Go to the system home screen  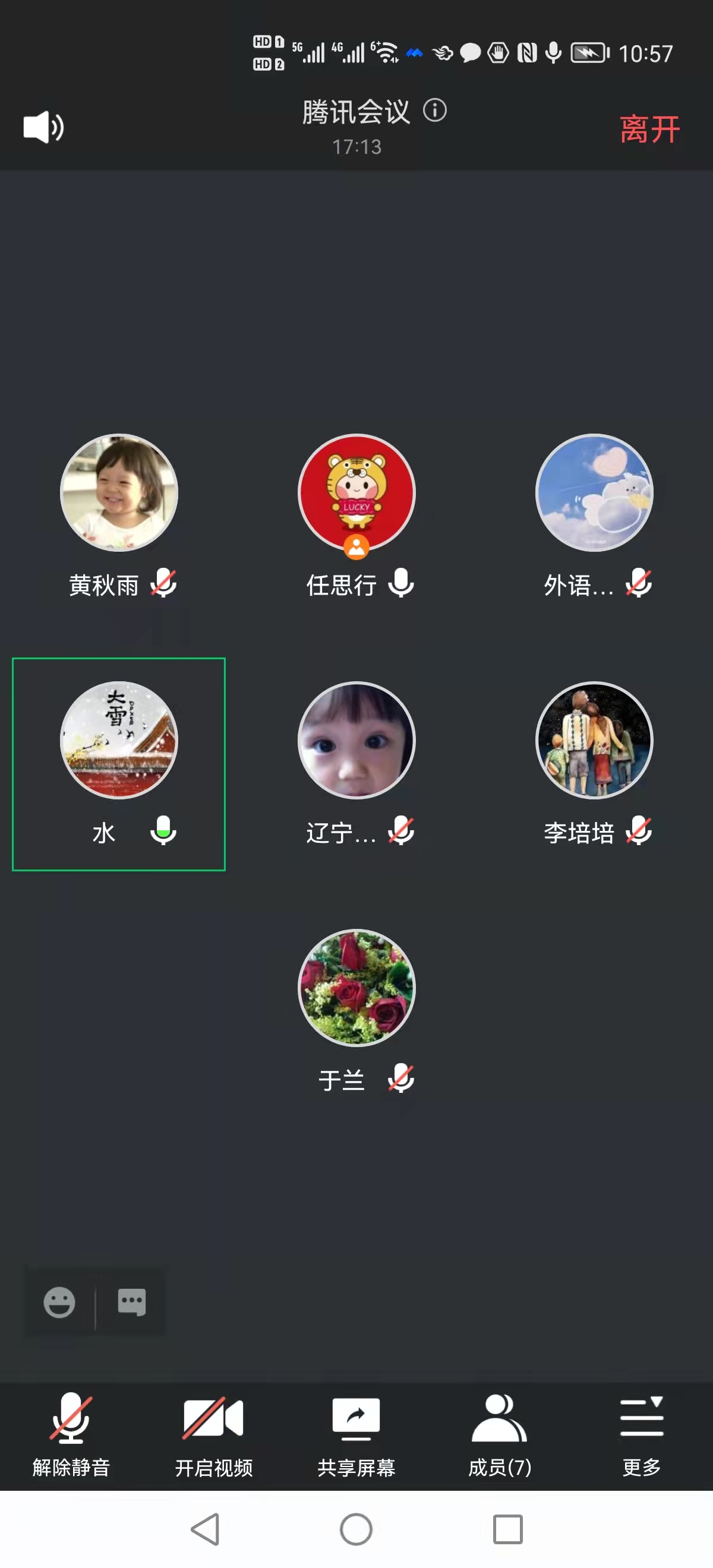click(356, 1528)
